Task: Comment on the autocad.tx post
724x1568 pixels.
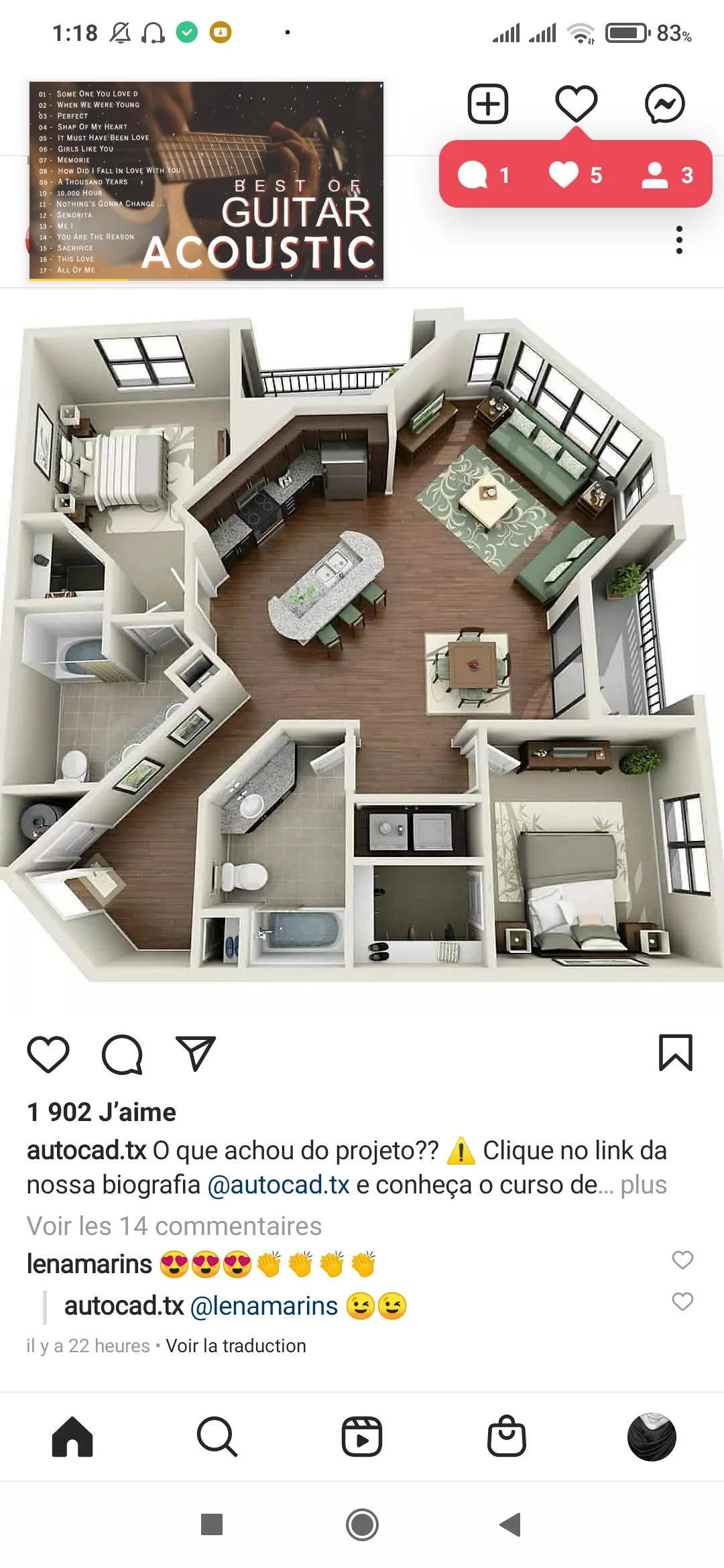Action: pyautogui.click(x=122, y=1054)
